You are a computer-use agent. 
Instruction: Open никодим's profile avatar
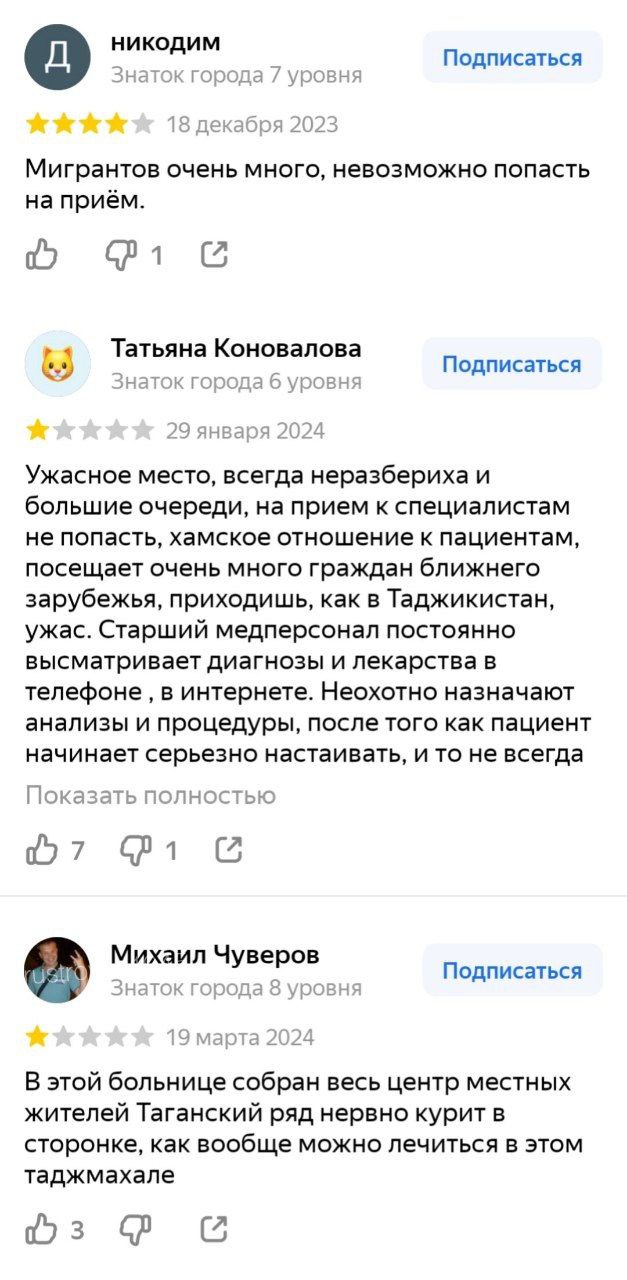click(x=57, y=58)
